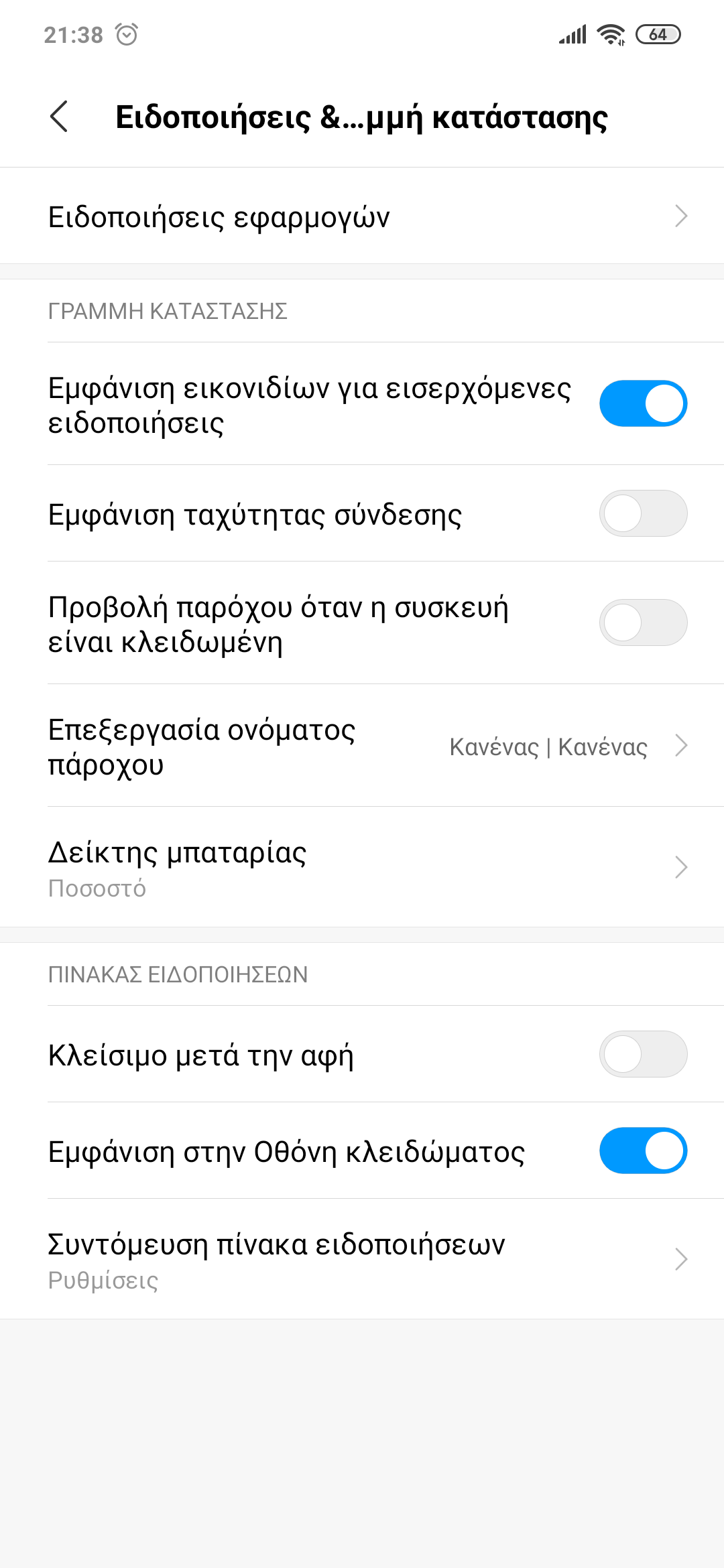This screenshot has width=724, height=1568.
Task: Open Ειδοποιήσεις εφαρμογών
Action: (362, 216)
